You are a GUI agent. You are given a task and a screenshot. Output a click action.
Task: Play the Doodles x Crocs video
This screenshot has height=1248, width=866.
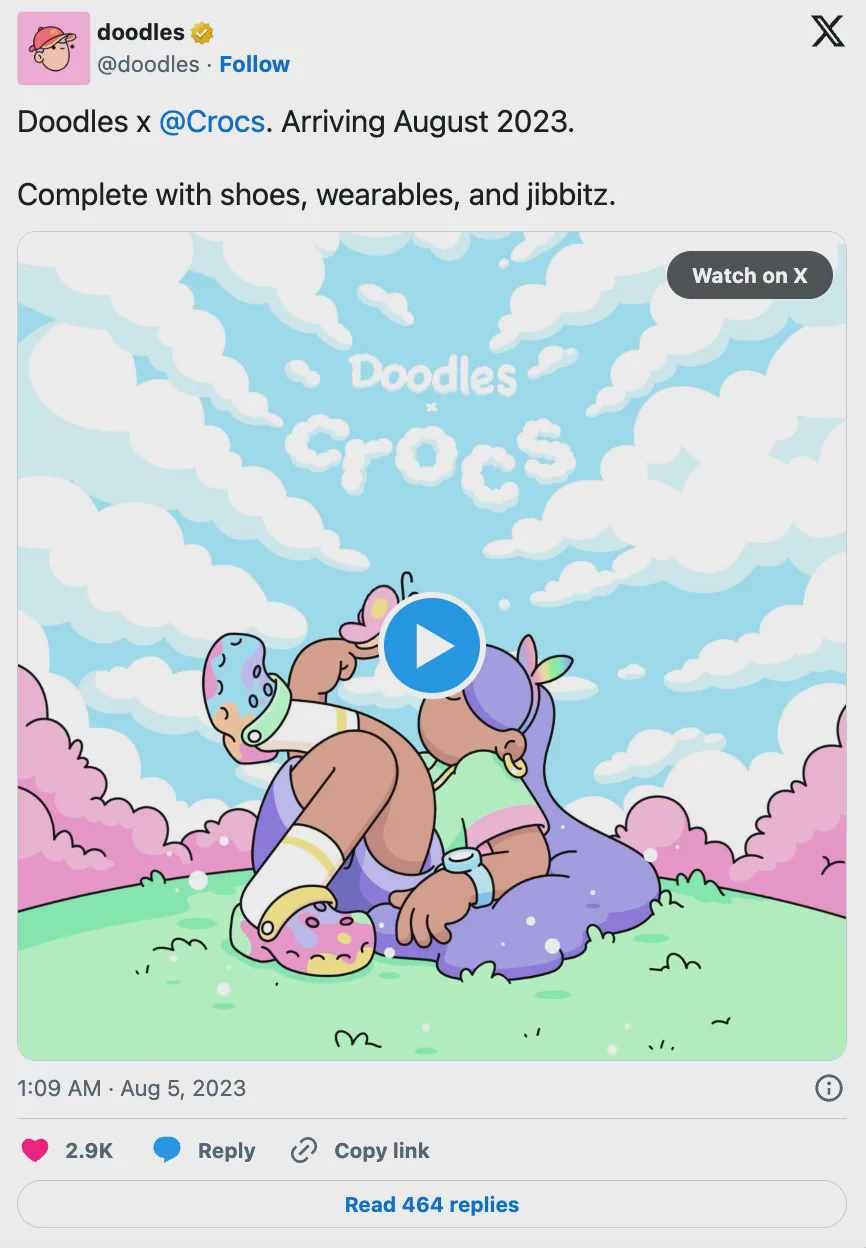pos(432,645)
